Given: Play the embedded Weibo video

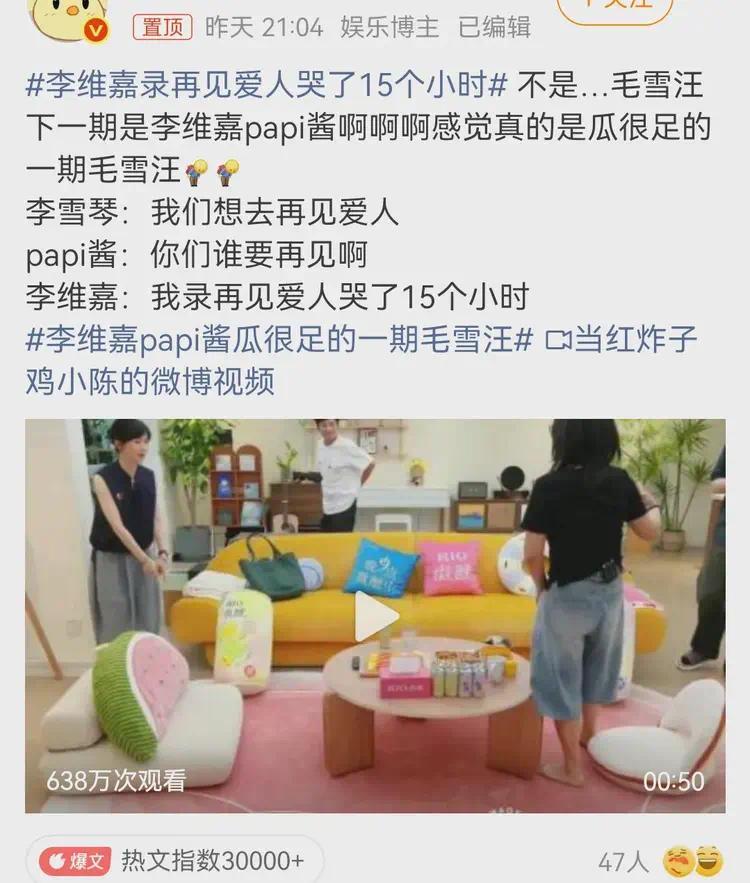Looking at the screenshot, I should click(x=375, y=616).
